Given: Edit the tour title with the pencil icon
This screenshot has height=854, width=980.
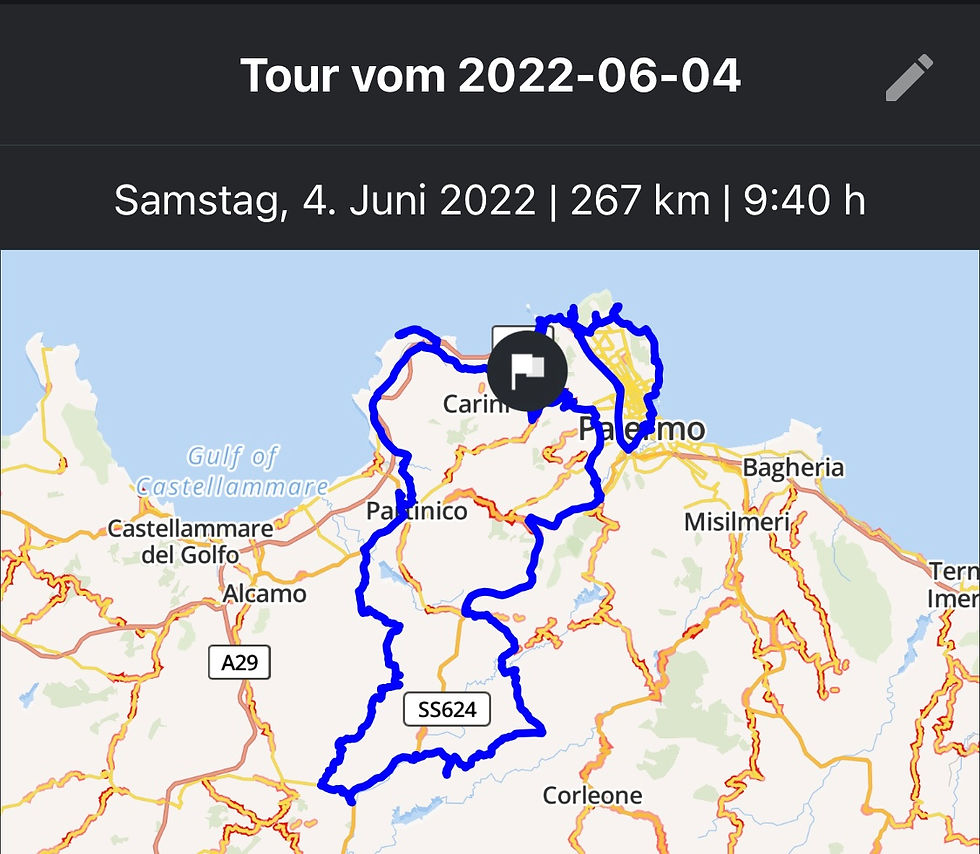Looking at the screenshot, I should 909,77.
